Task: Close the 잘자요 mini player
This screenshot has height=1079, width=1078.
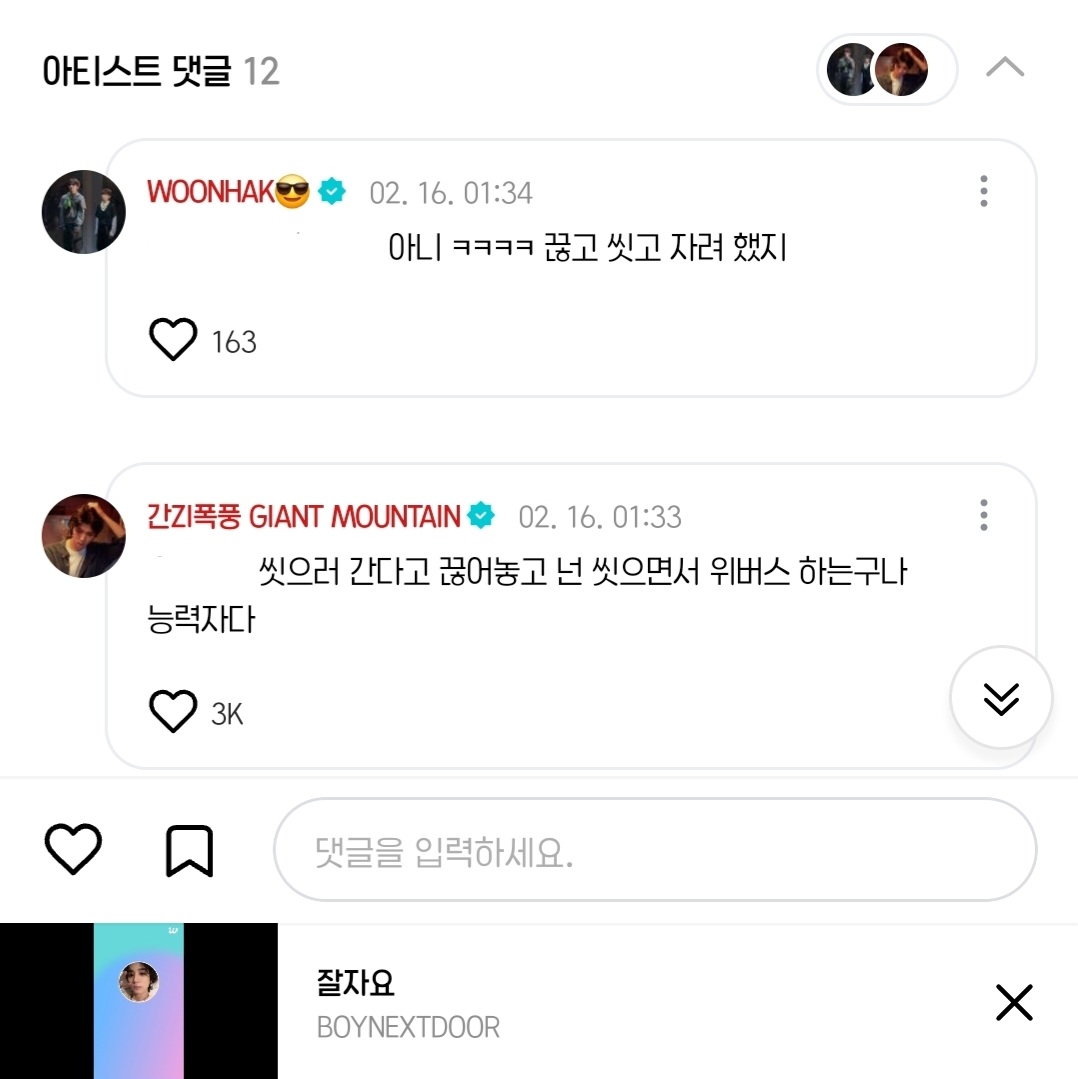Action: coord(1014,1002)
